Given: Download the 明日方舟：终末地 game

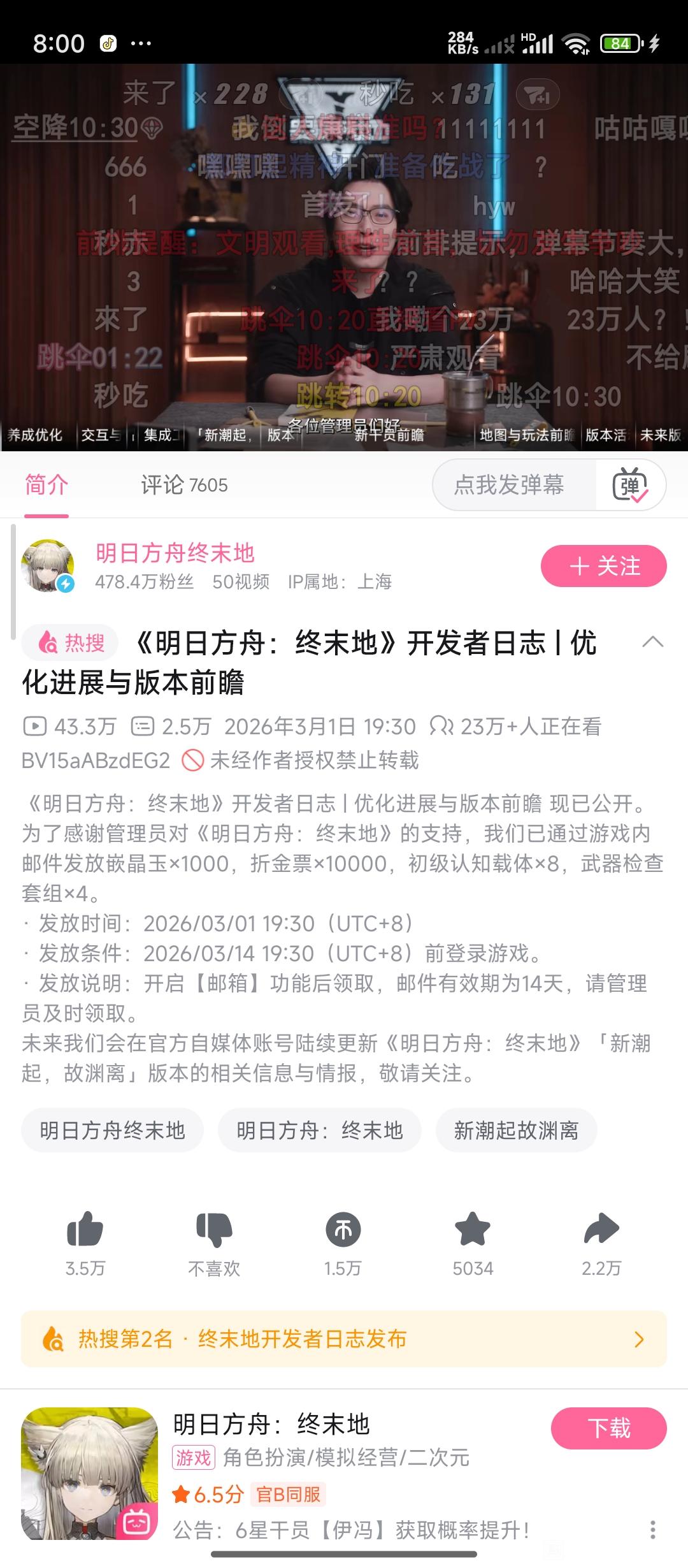Looking at the screenshot, I should (608, 1428).
